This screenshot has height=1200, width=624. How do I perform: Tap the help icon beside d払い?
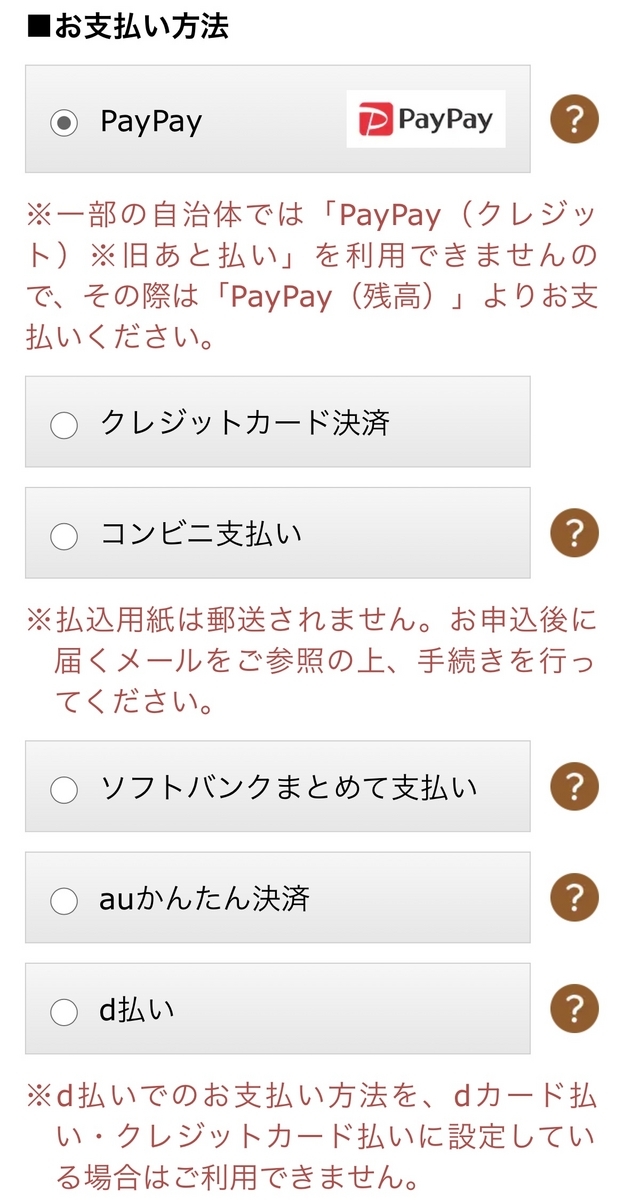tap(574, 1008)
